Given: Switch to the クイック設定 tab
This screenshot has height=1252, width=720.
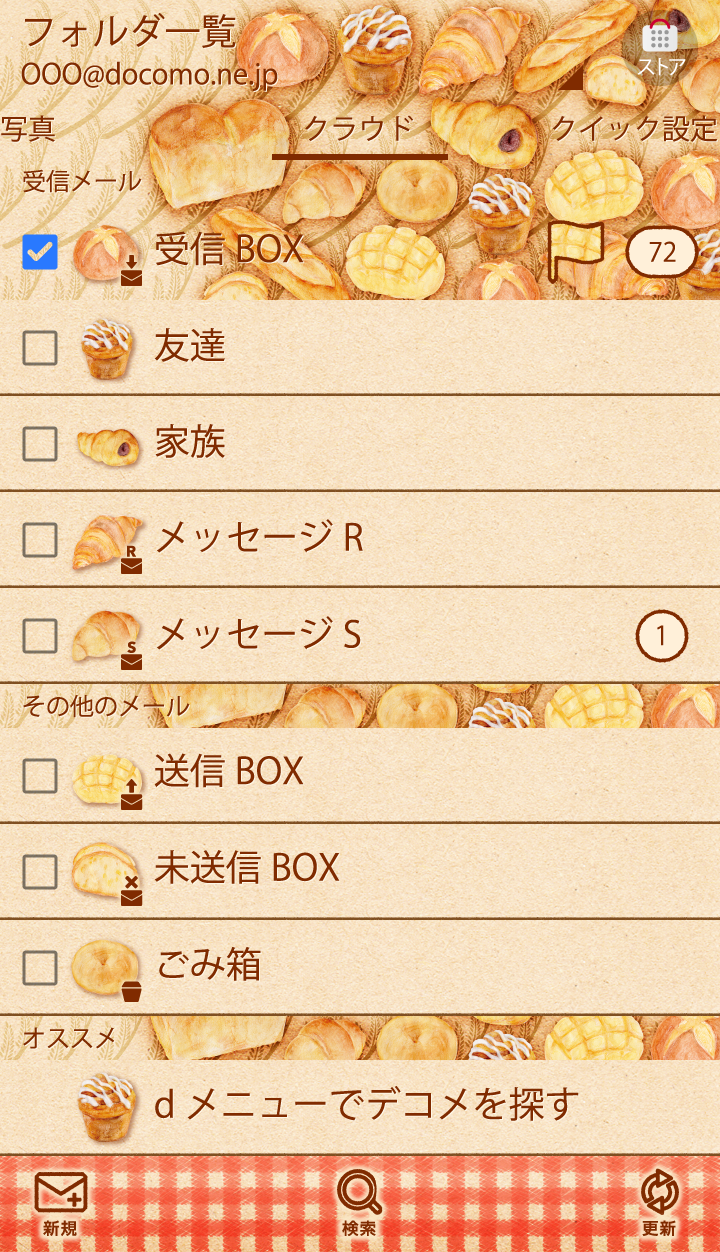Looking at the screenshot, I should [634, 129].
